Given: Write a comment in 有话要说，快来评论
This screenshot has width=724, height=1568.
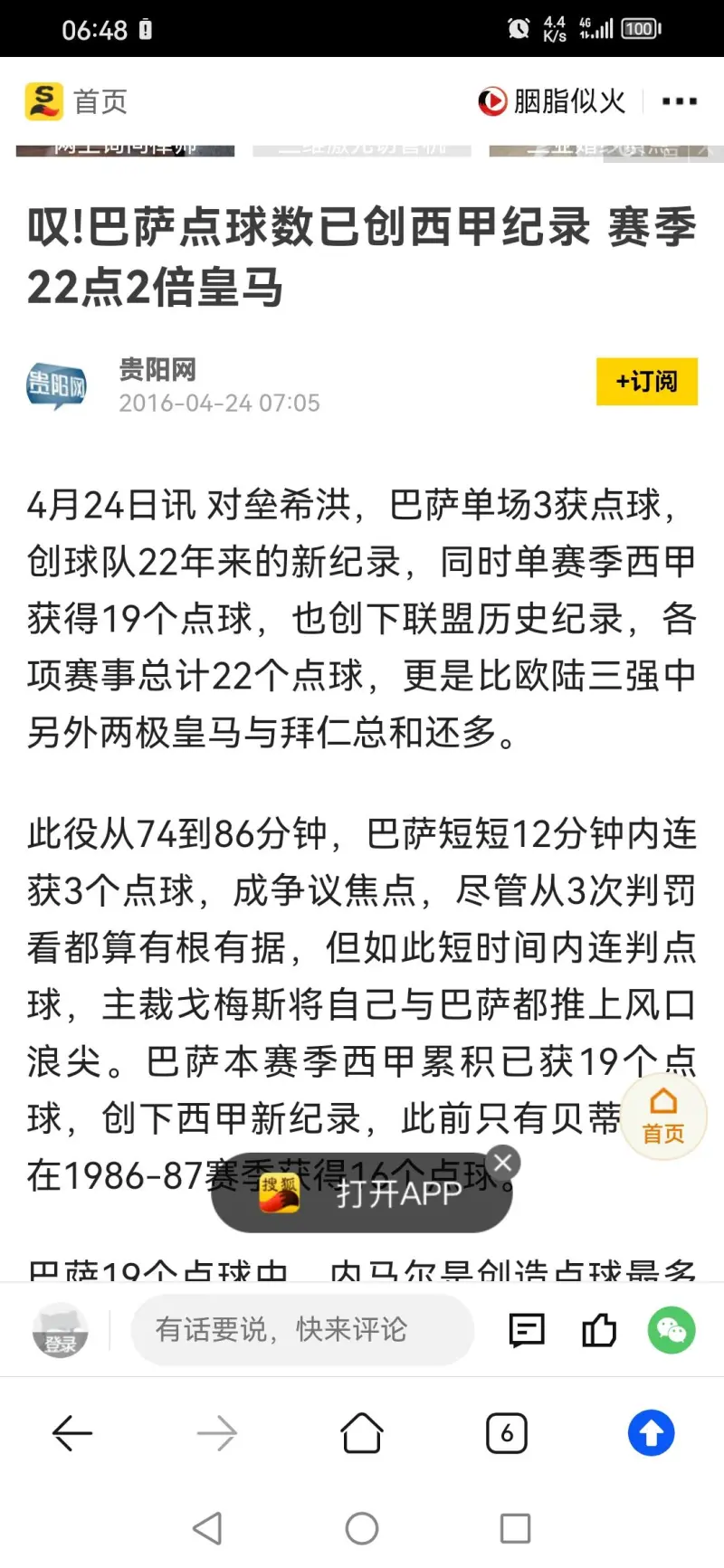Looking at the screenshot, I should [302, 1330].
